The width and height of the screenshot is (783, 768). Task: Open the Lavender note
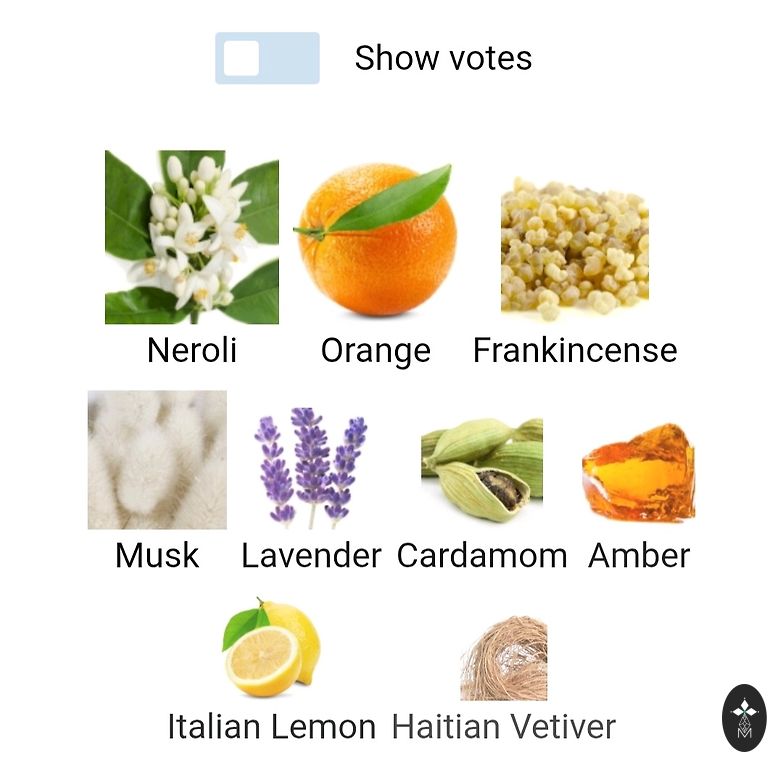point(311,468)
